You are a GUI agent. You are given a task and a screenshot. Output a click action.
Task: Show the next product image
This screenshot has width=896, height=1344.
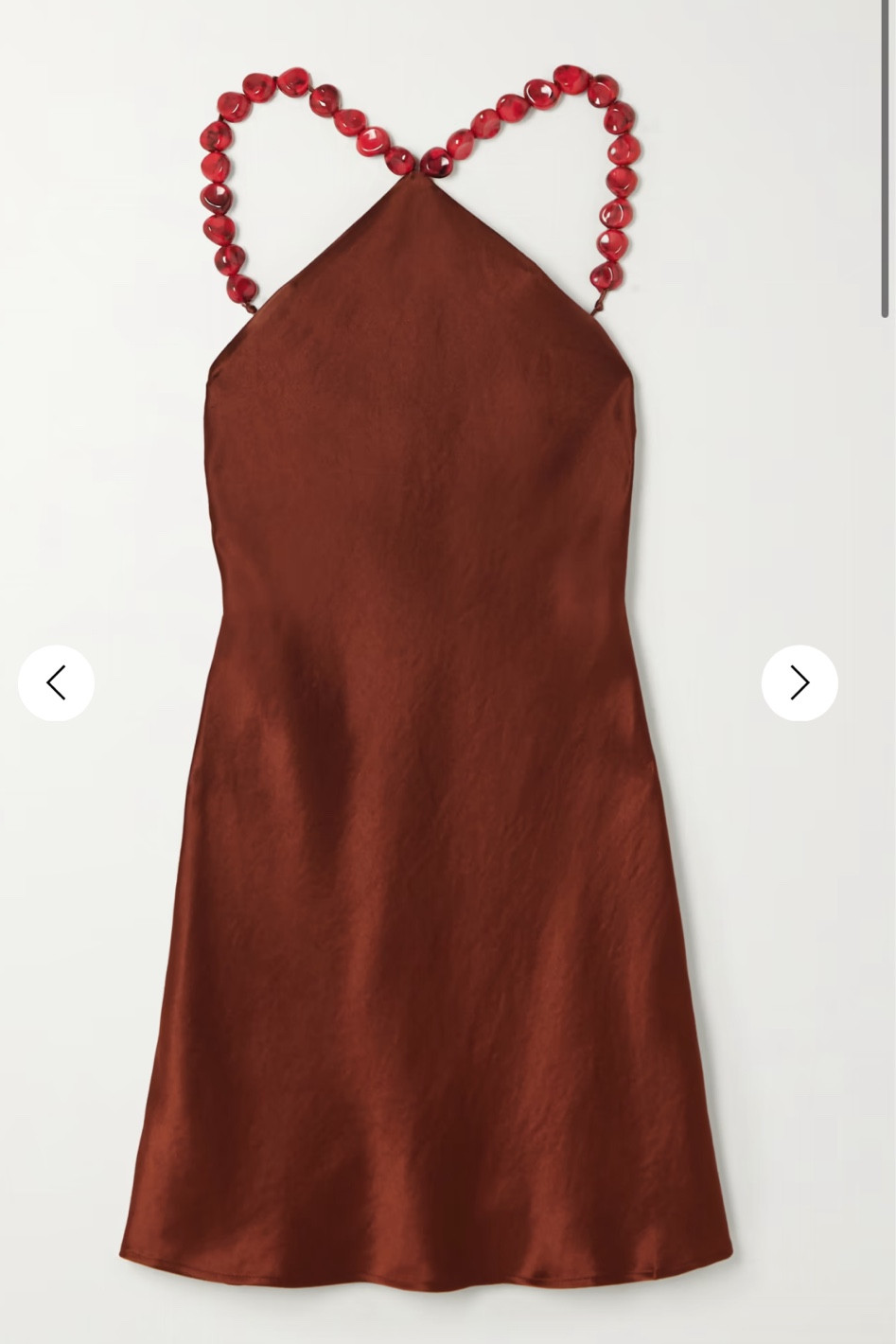(x=799, y=682)
